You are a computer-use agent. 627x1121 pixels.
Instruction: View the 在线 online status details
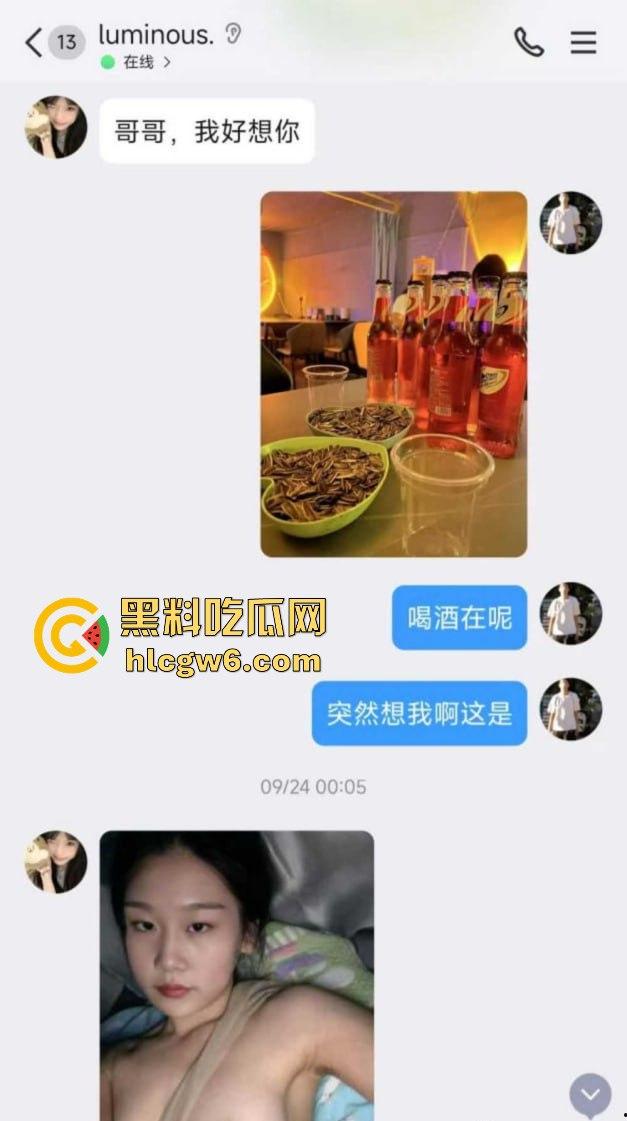pos(137,62)
